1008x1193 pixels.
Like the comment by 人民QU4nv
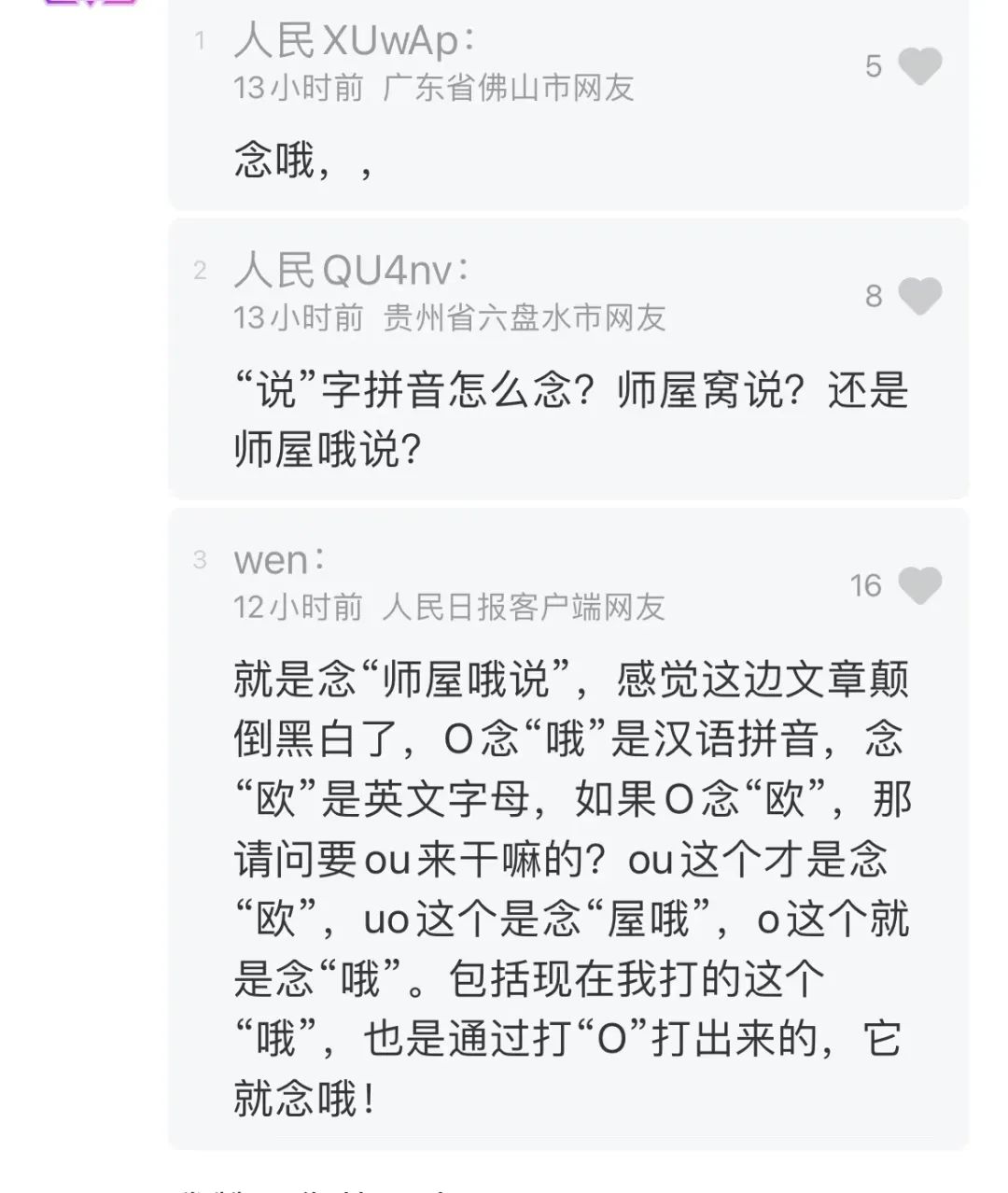tap(919, 297)
